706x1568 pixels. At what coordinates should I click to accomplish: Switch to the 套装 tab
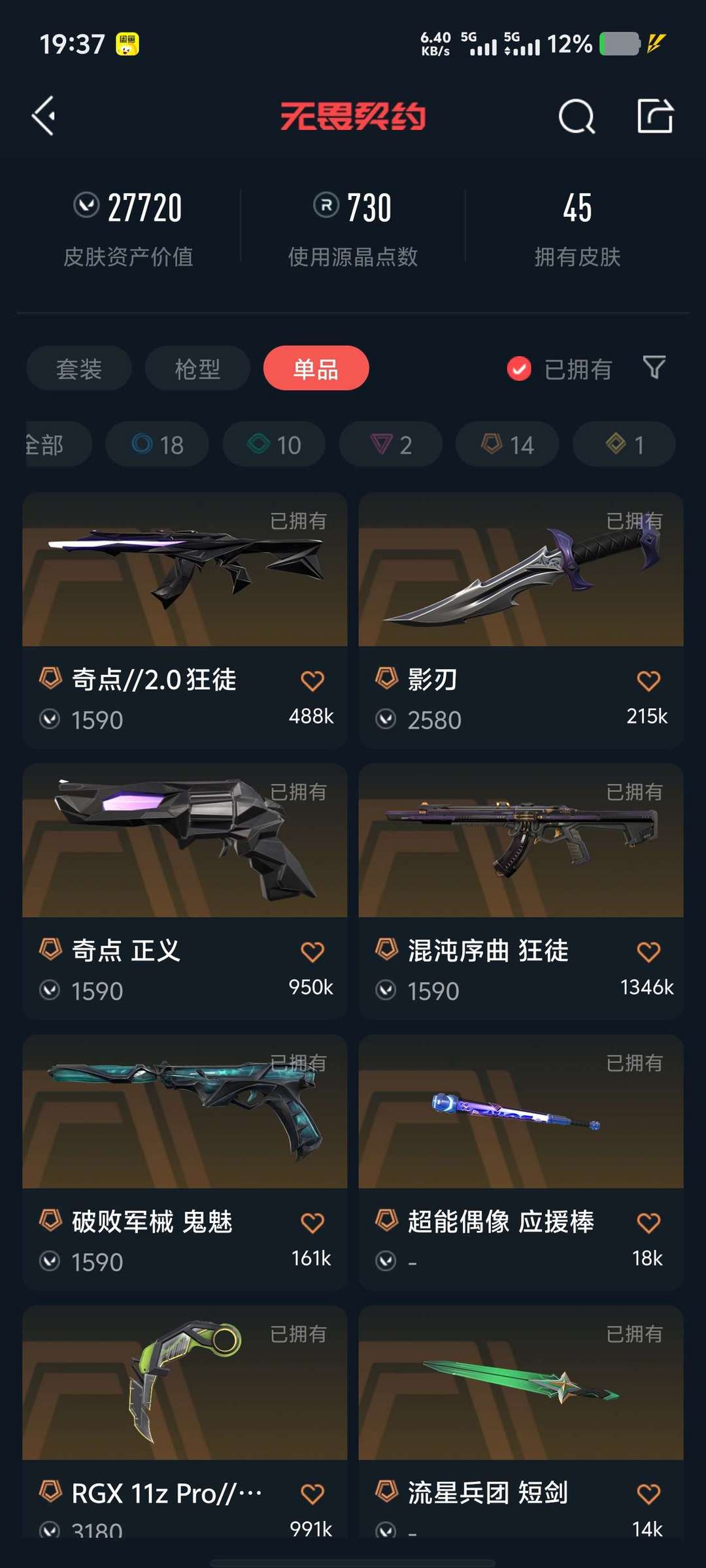(x=79, y=368)
